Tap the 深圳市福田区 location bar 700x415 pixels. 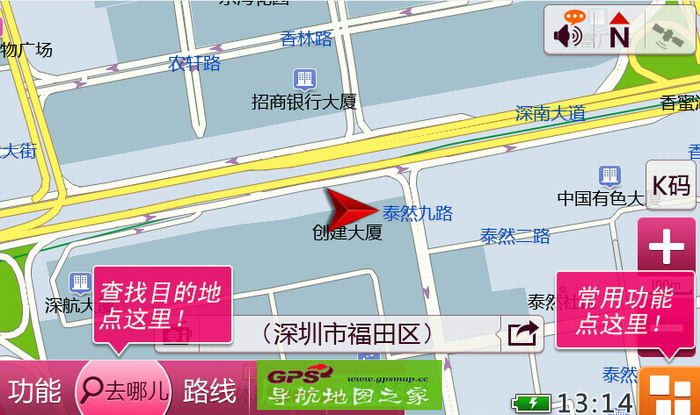pyautogui.click(x=345, y=333)
